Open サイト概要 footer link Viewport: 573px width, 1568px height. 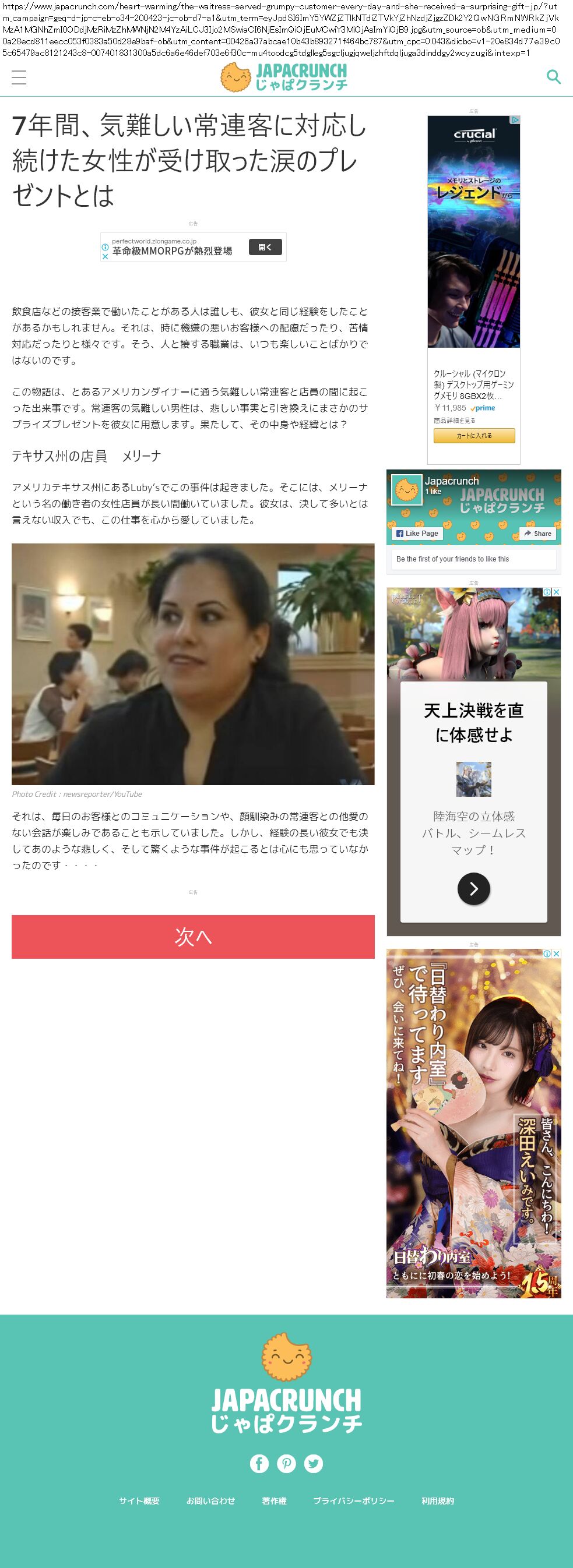click(x=139, y=1501)
